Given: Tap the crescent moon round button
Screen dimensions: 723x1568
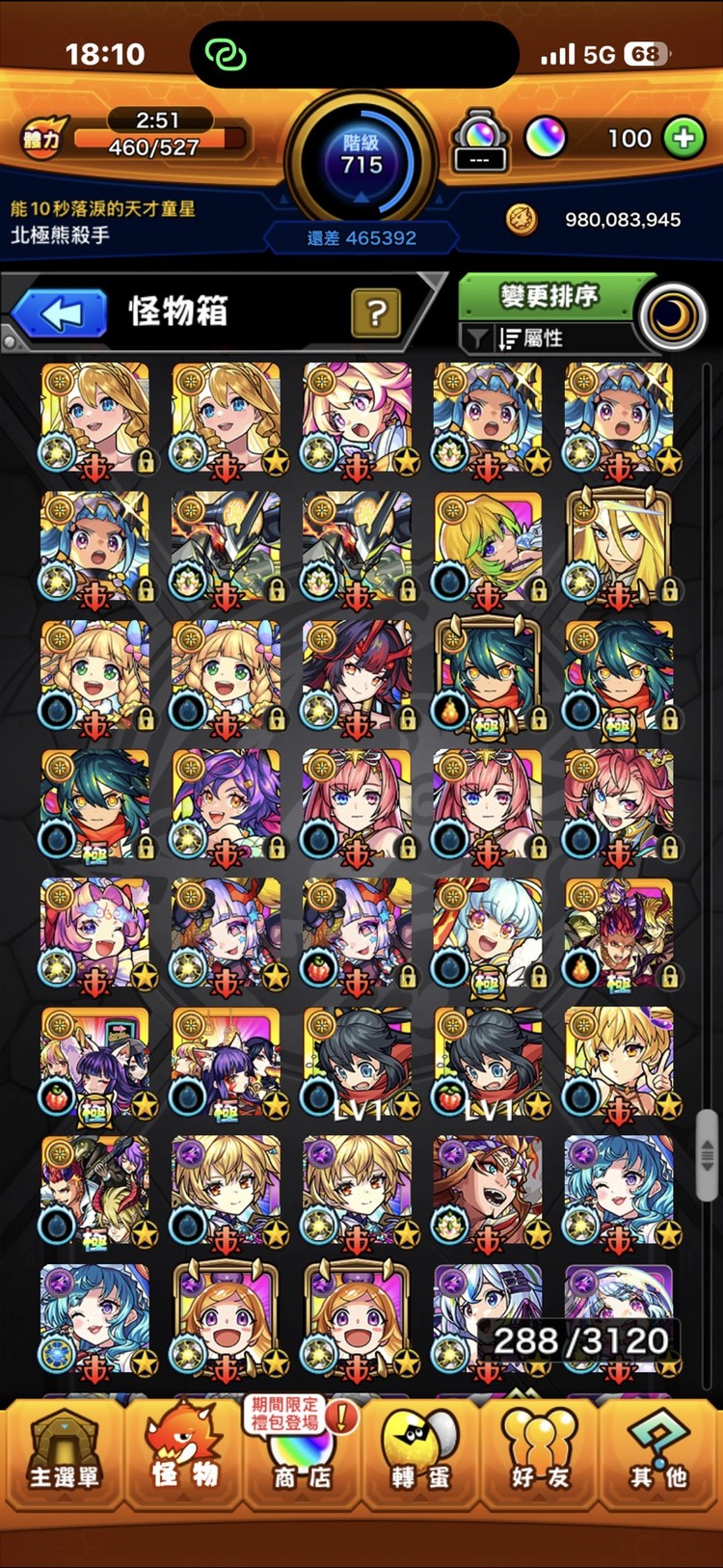Looking at the screenshot, I should [x=672, y=317].
